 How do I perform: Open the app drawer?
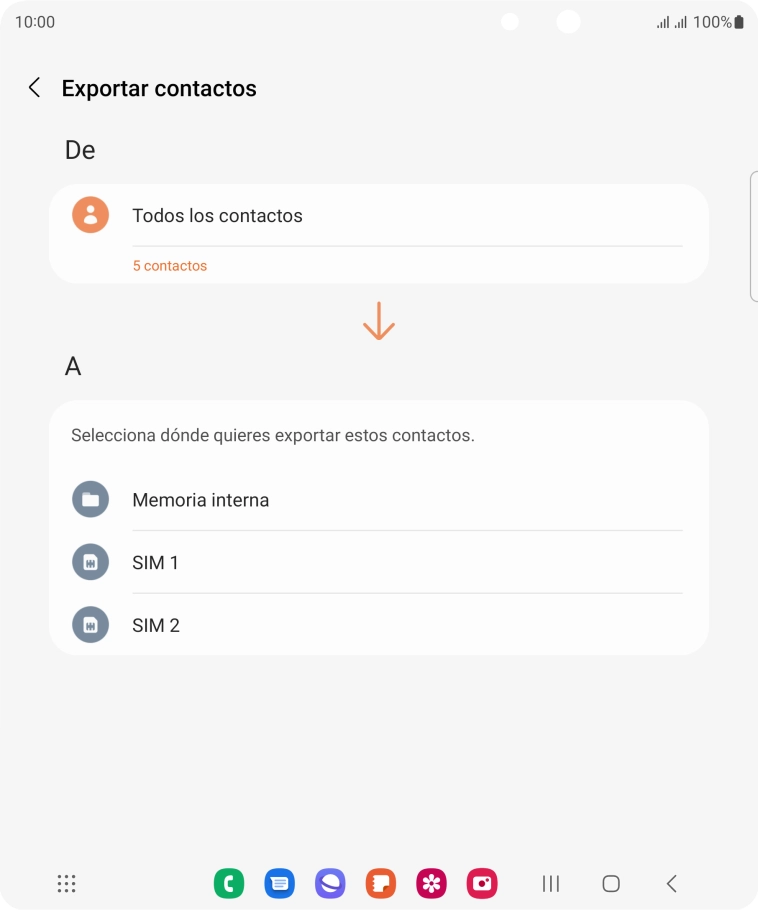pos(66,883)
